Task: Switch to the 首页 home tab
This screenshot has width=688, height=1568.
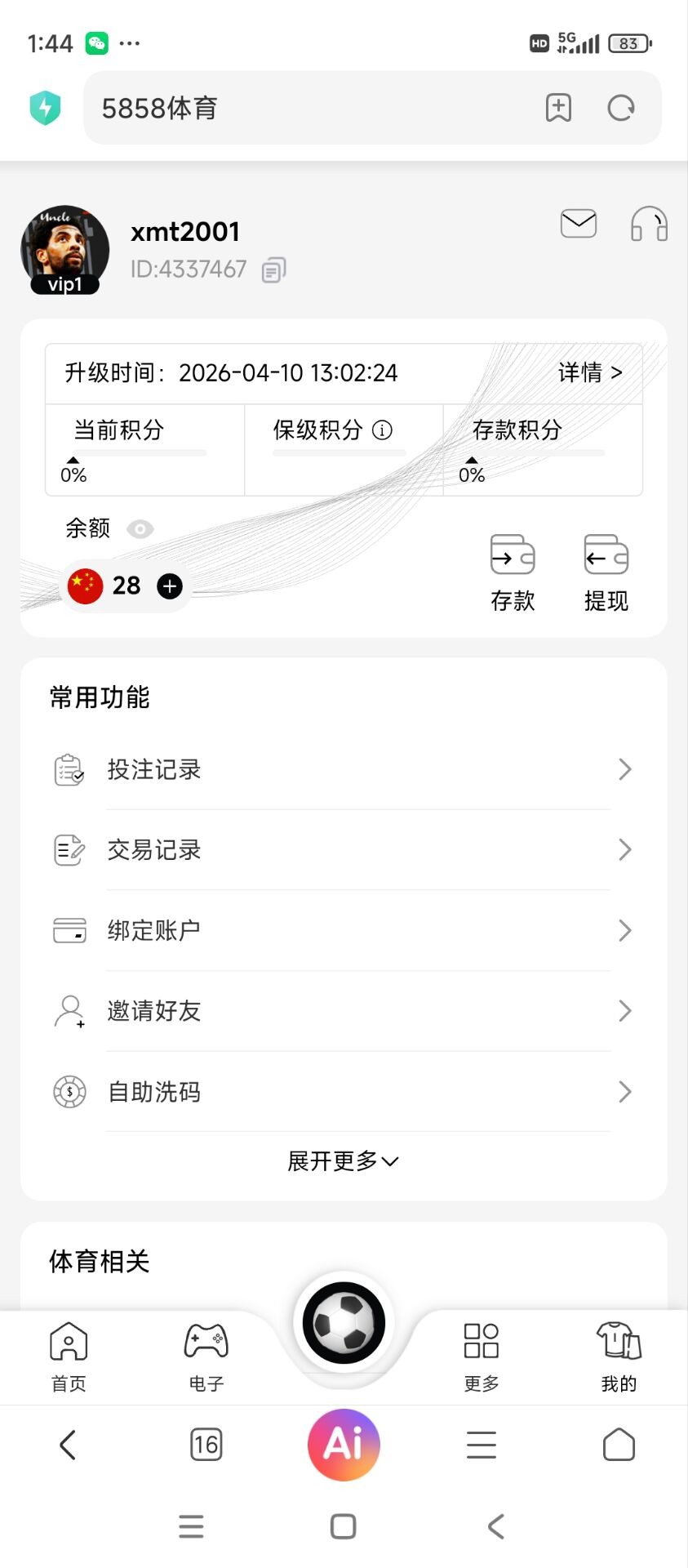Action: tap(69, 1356)
